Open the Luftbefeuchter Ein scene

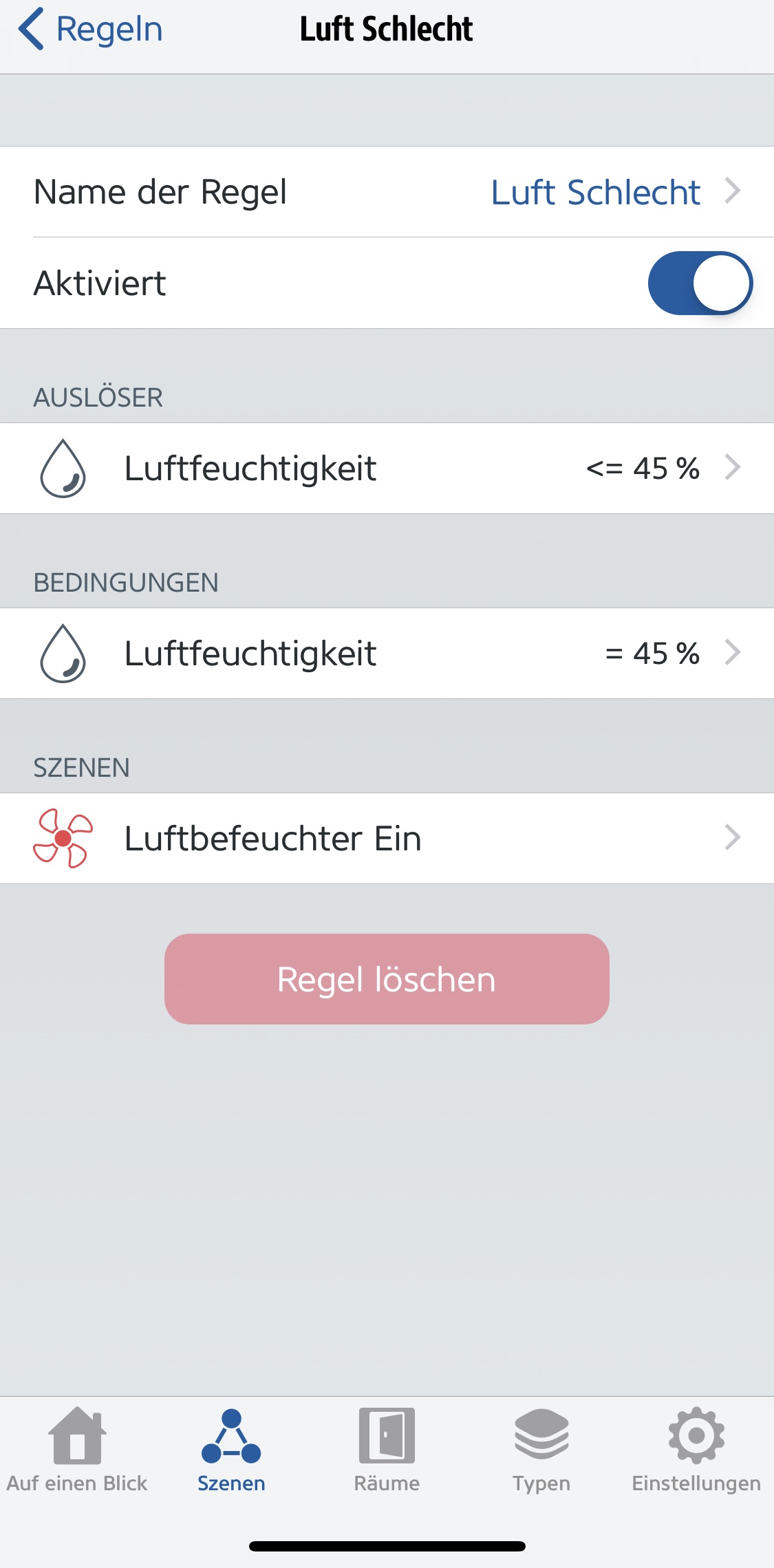point(387,839)
